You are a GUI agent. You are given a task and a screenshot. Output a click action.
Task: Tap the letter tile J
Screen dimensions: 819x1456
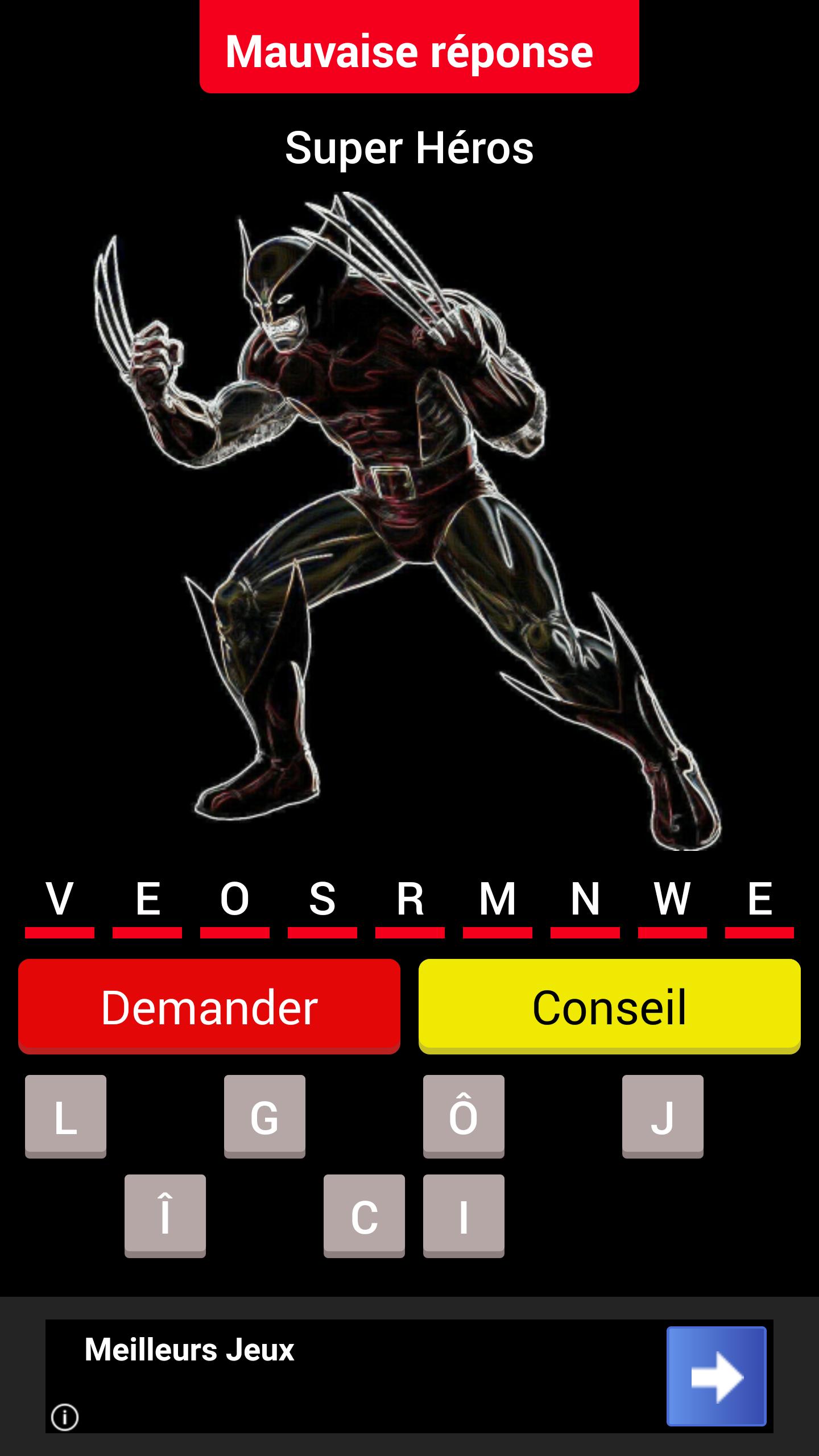[x=663, y=1116]
